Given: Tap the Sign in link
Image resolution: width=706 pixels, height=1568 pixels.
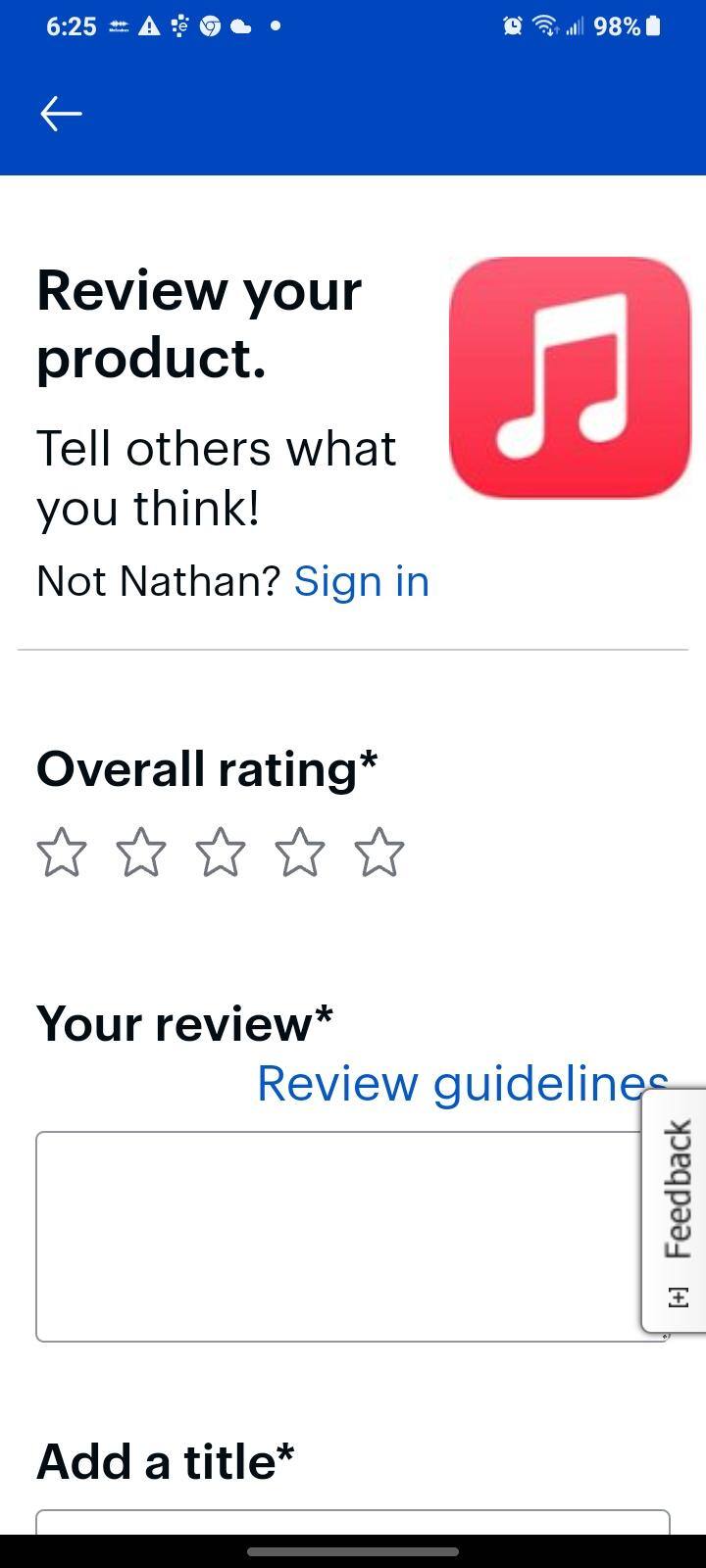Looking at the screenshot, I should [x=361, y=581].
